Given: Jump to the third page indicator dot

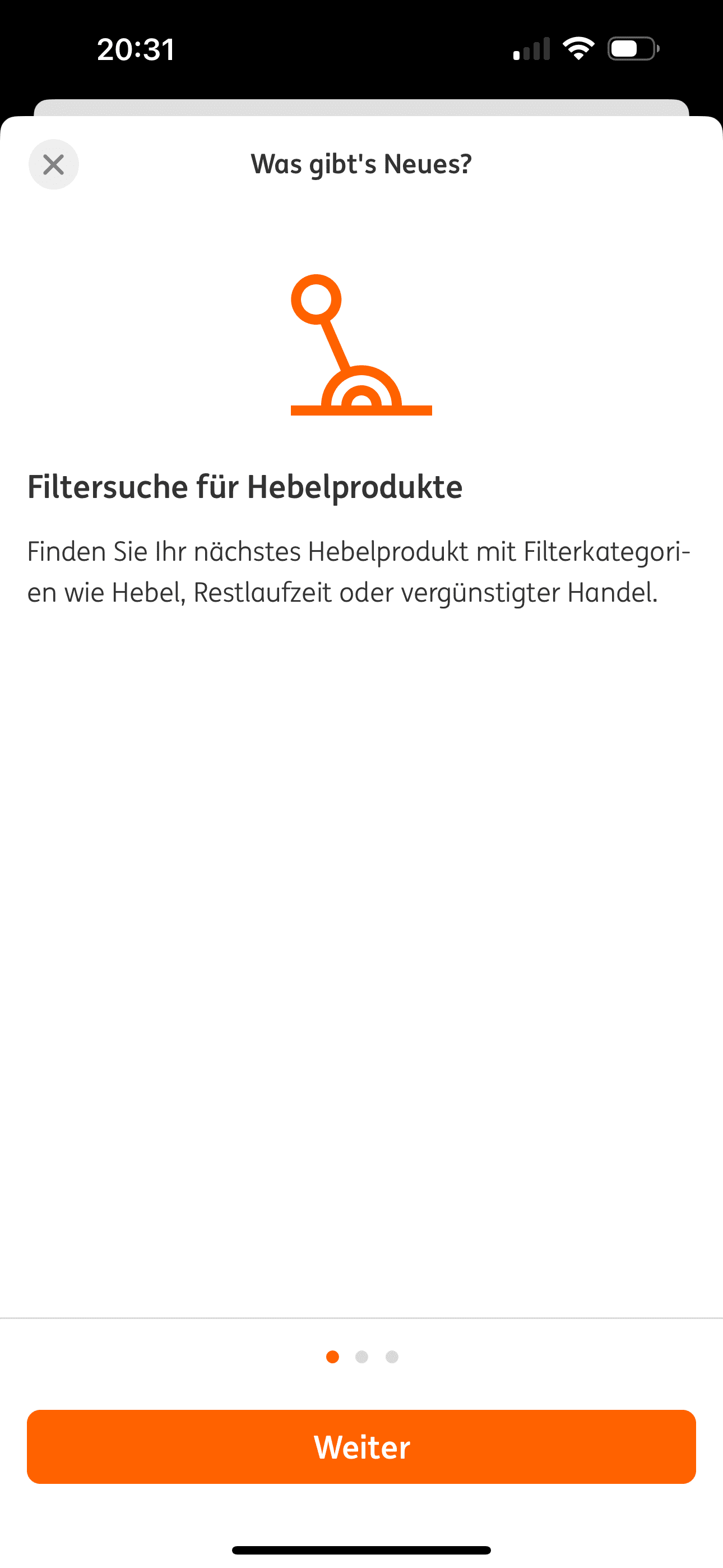Looking at the screenshot, I should [x=392, y=1357].
